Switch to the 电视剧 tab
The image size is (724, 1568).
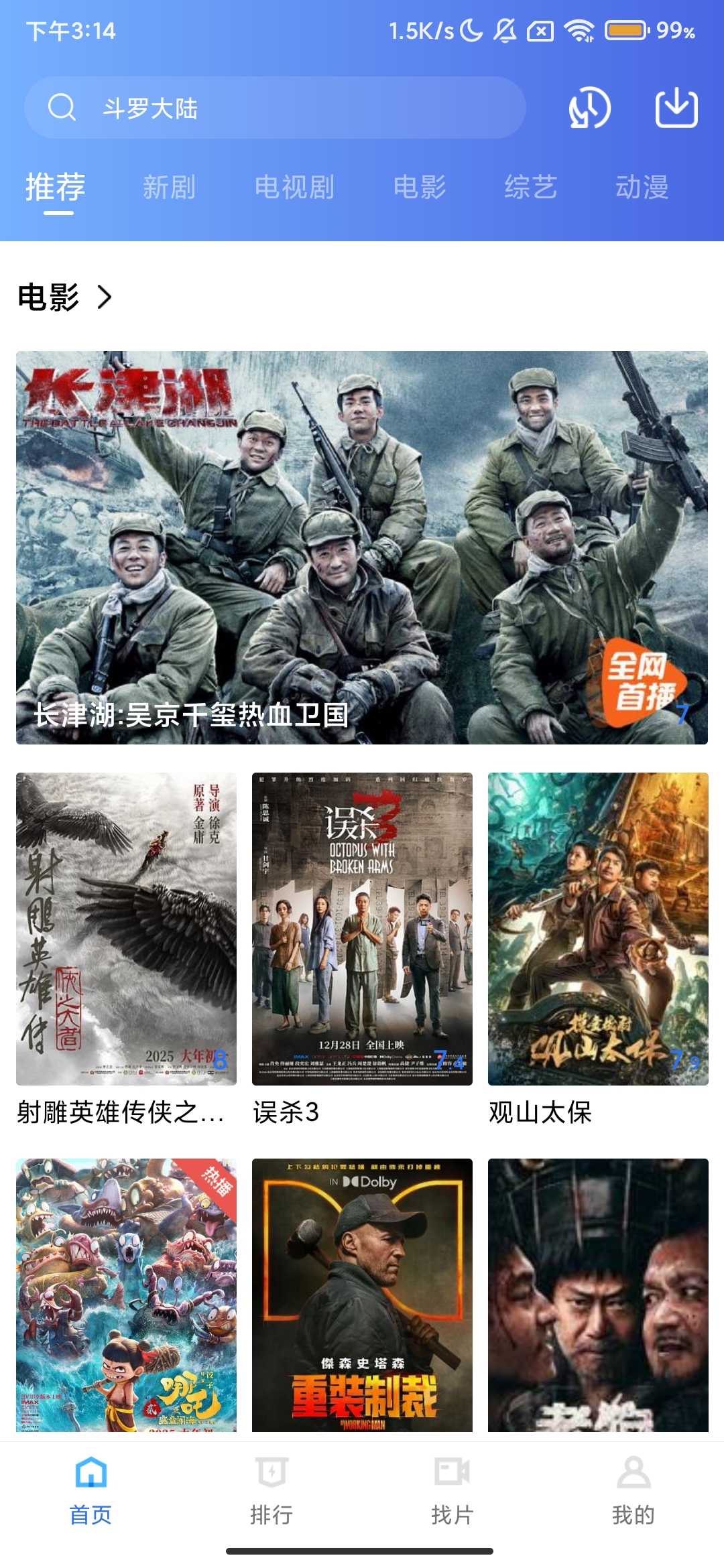click(294, 187)
